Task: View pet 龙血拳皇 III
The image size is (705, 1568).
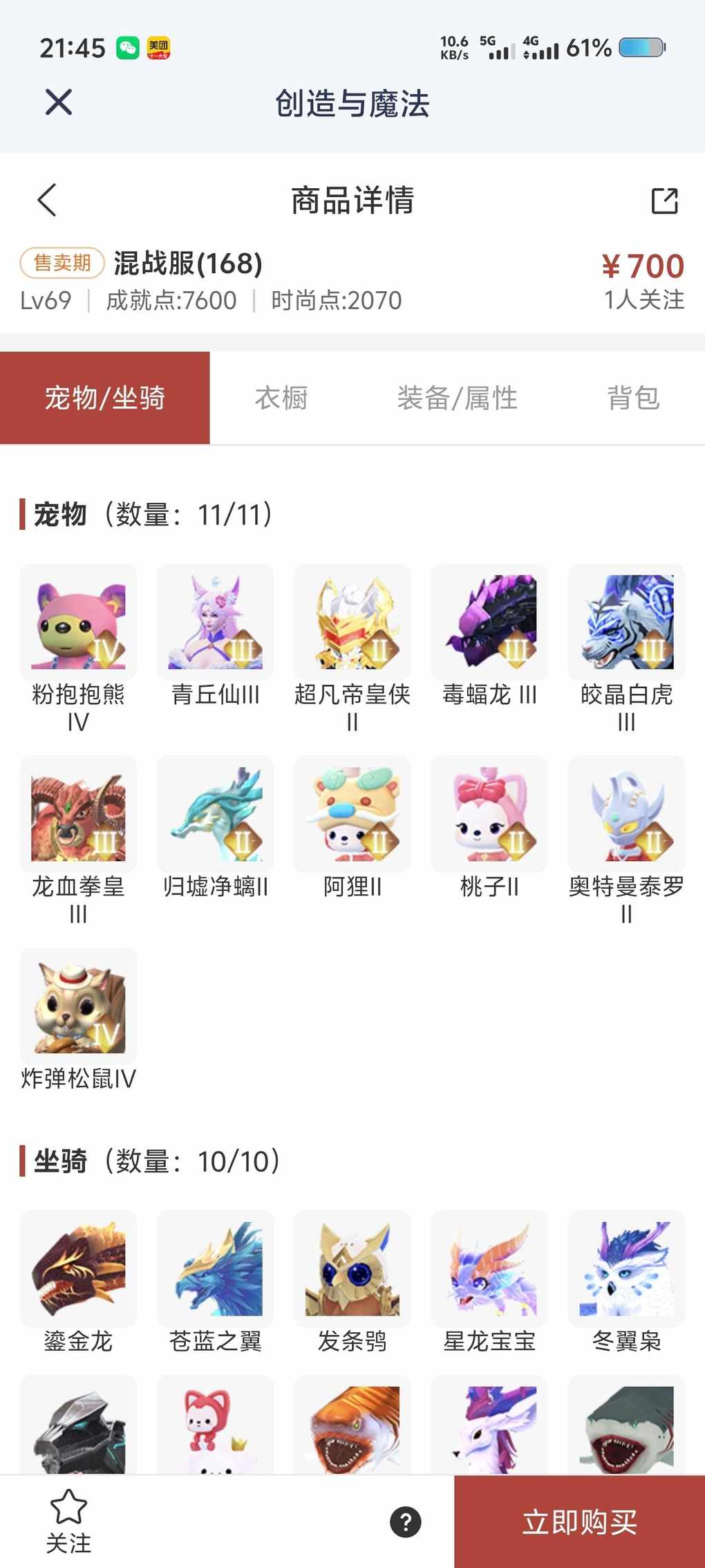Action: [78, 814]
